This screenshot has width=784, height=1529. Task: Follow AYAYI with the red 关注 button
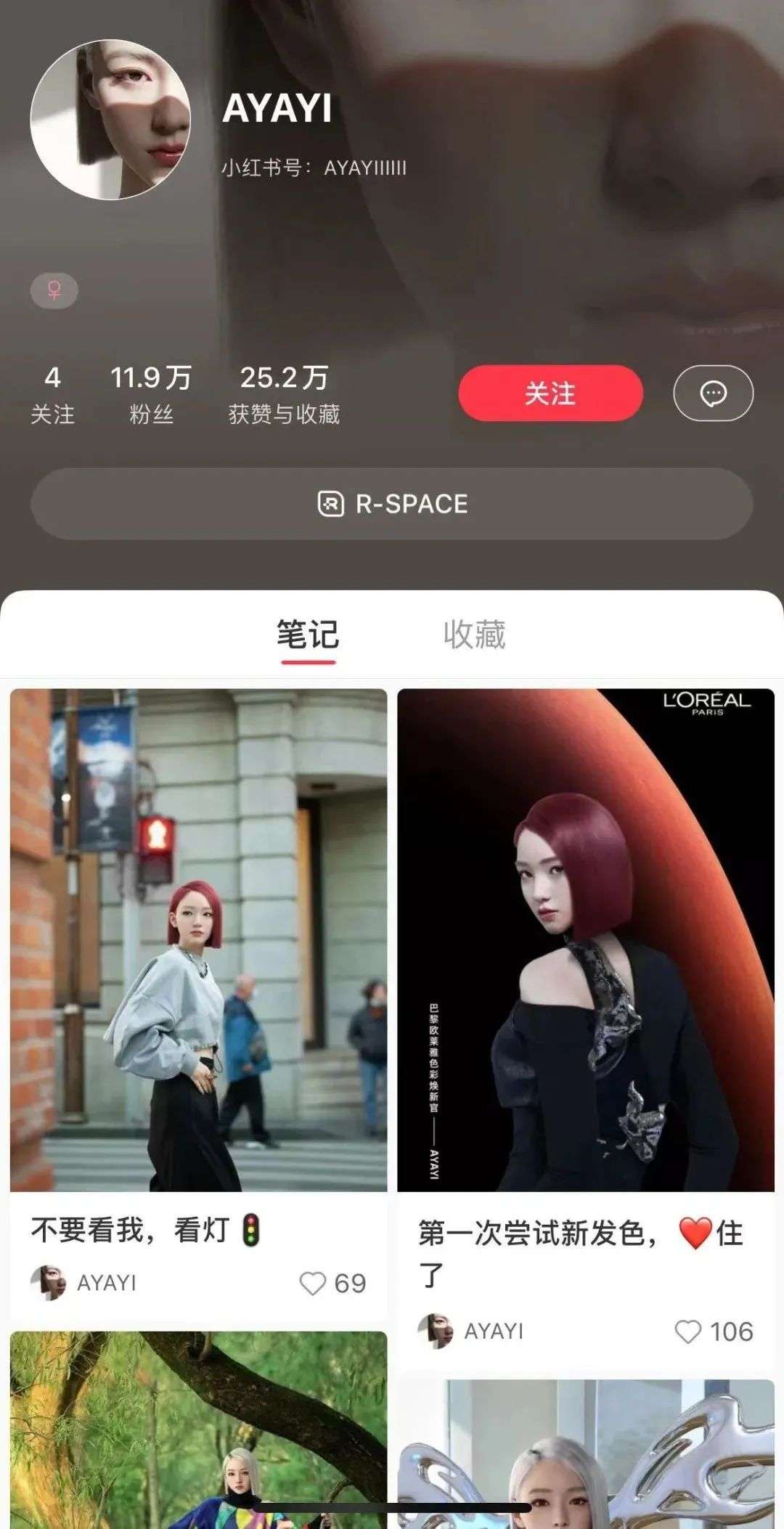point(550,394)
